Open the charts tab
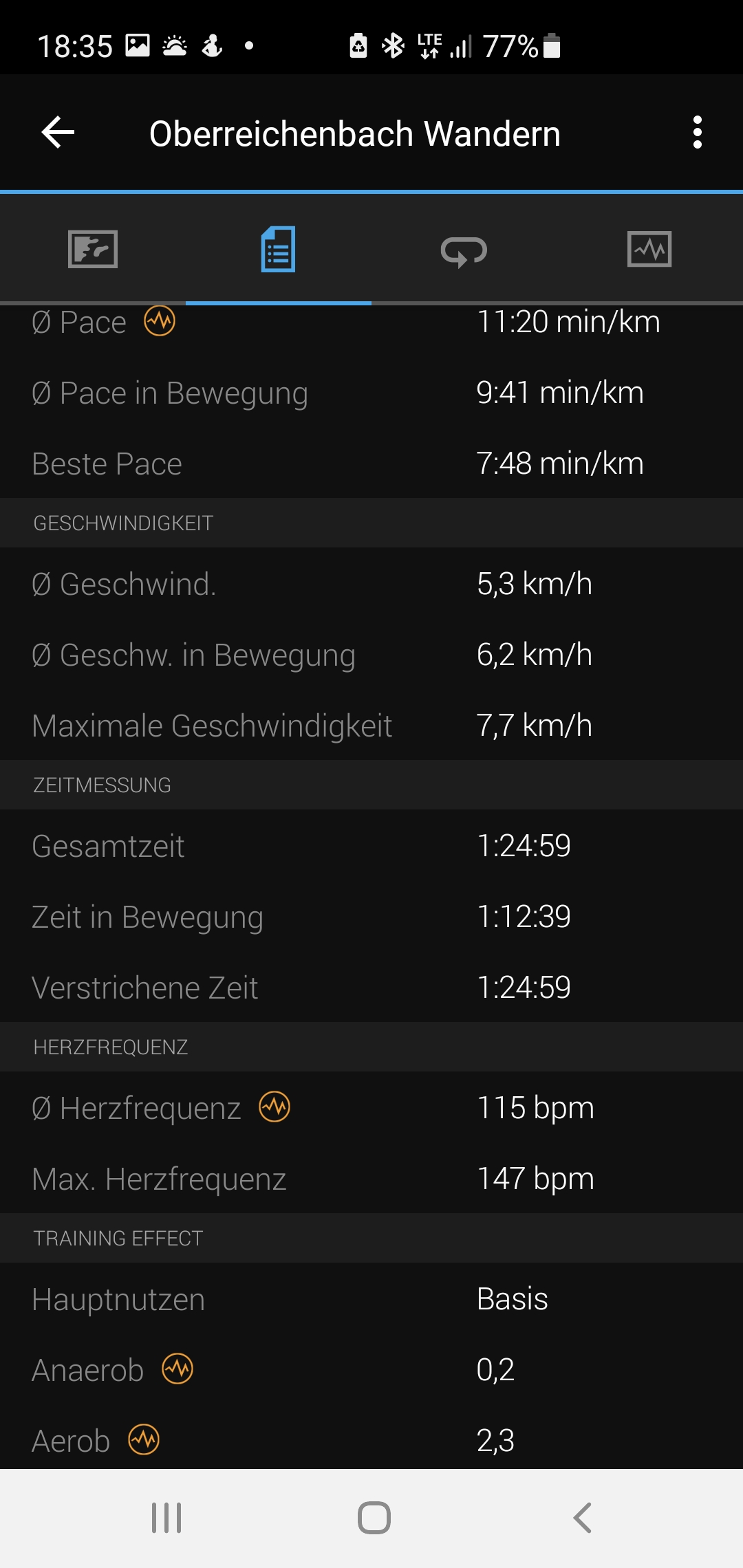743x1568 pixels. pos(650,249)
